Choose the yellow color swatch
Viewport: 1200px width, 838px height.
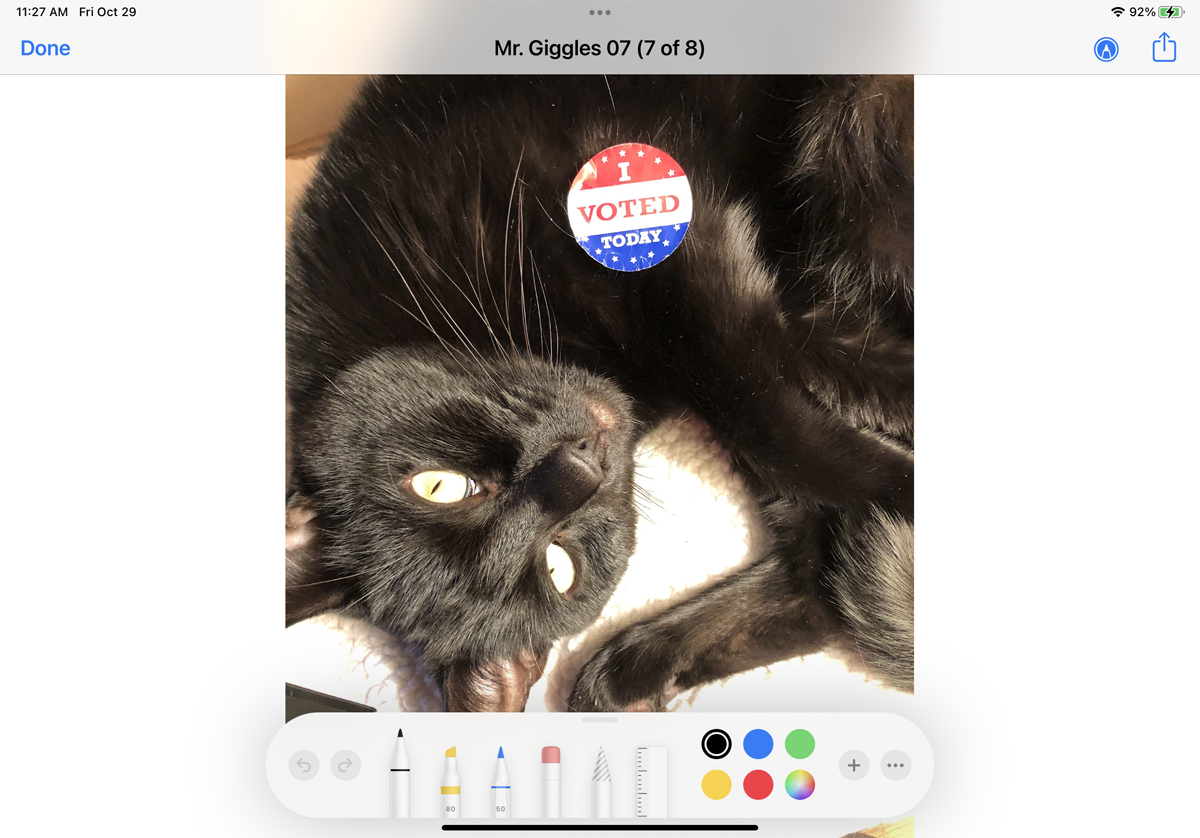(716, 785)
